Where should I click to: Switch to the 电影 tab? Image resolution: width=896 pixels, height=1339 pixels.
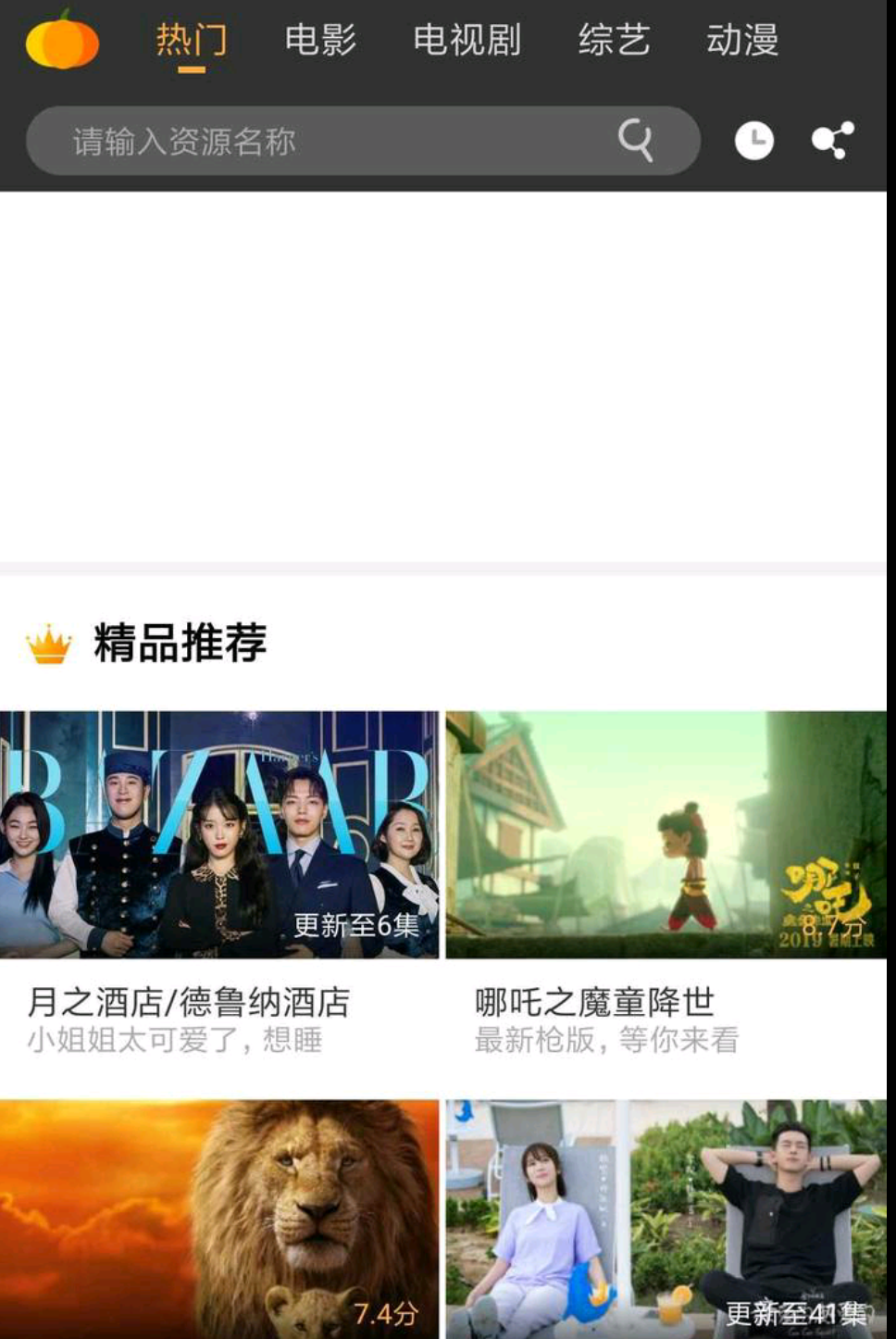[320, 41]
